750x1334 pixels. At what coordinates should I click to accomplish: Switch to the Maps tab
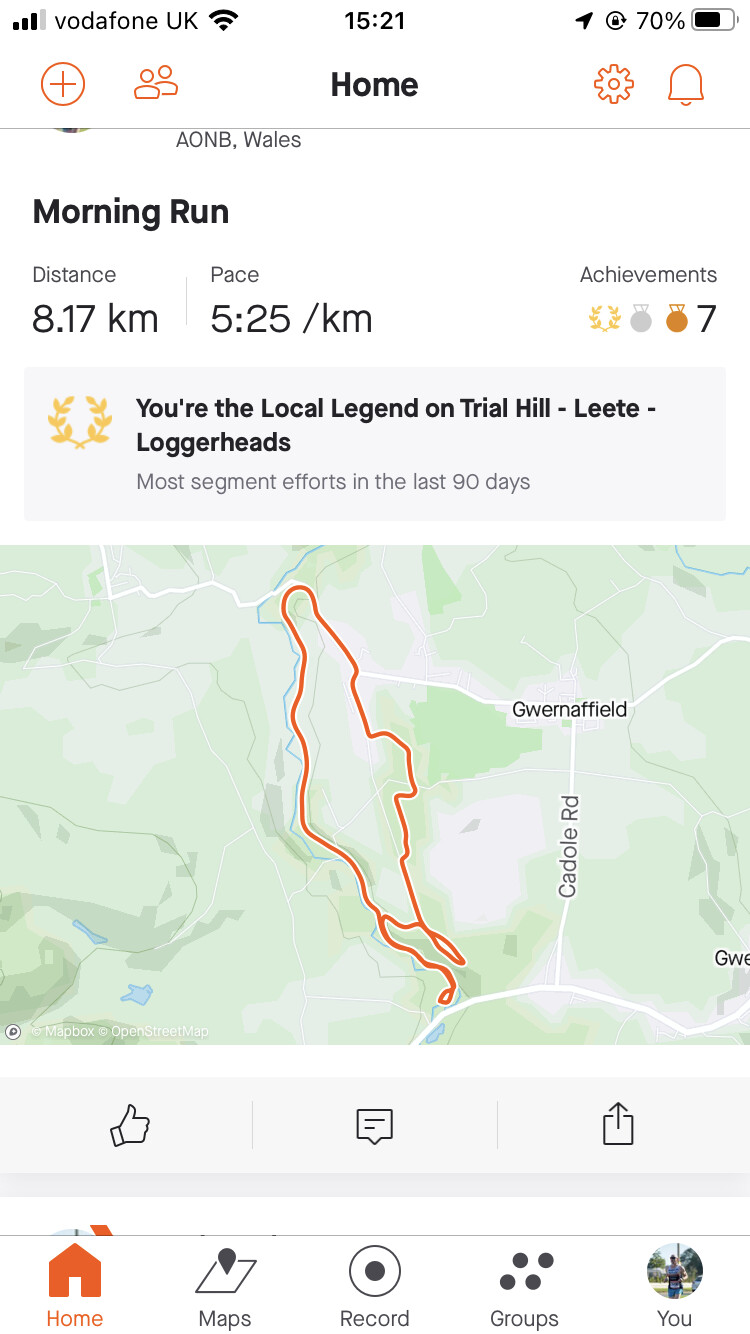225,1287
